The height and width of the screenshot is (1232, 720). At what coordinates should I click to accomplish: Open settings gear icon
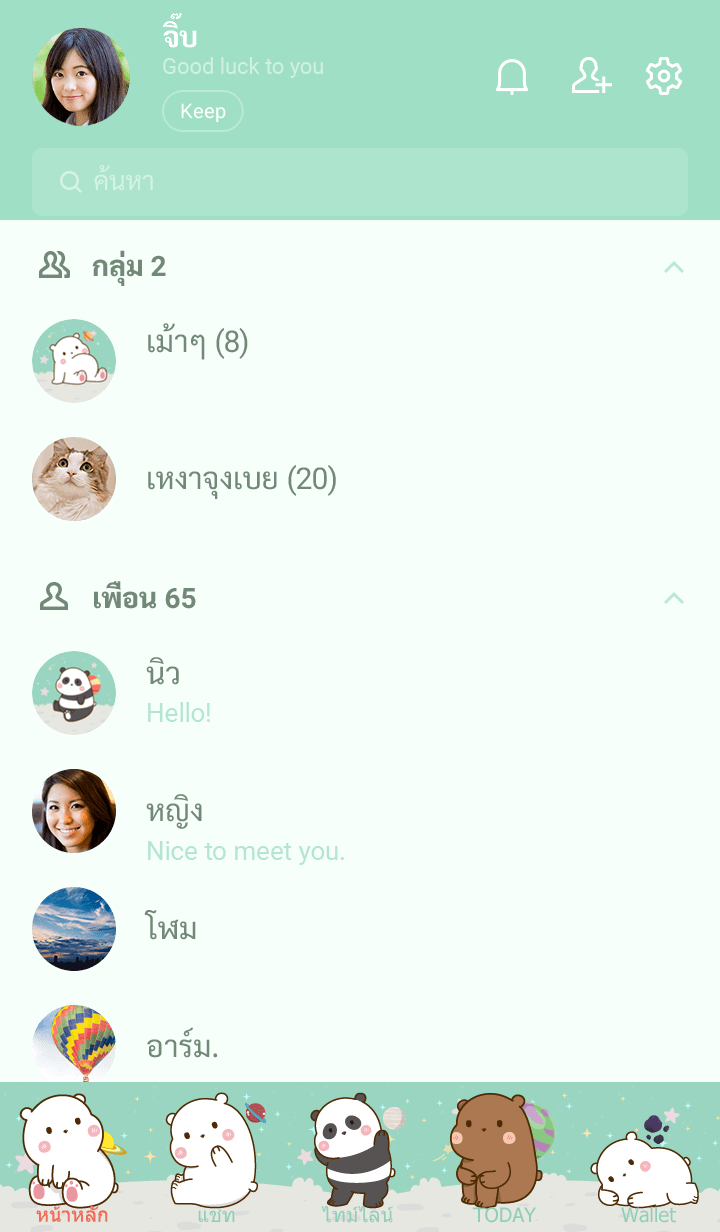[x=664, y=77]
